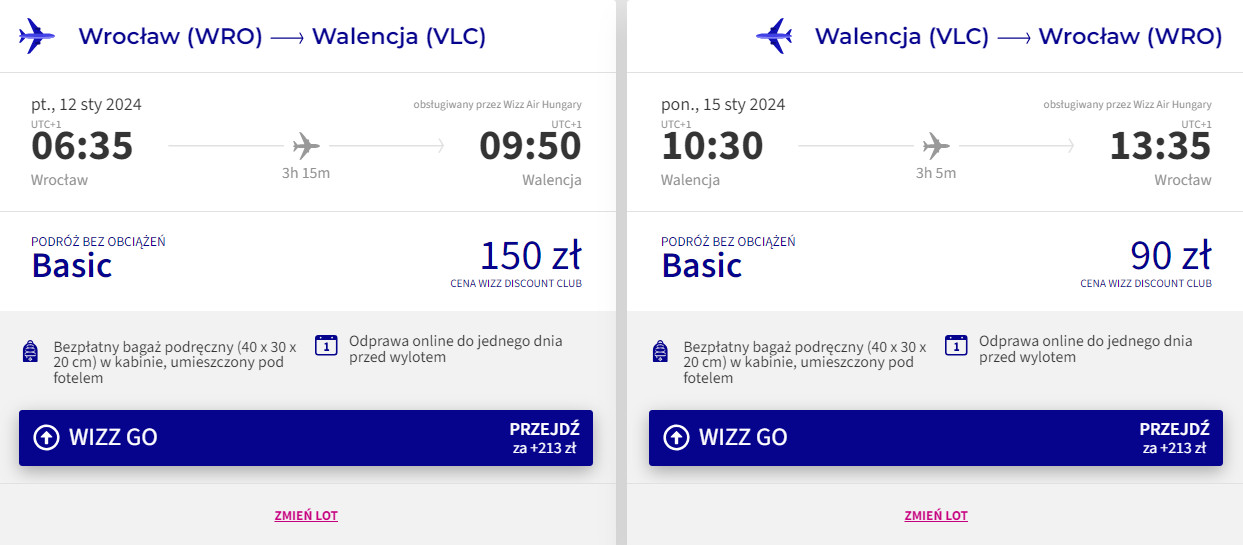Tap ZMIEŃ LOT under the Walencja–Wrocław flight
Image resolution: width=1243 pixels, height=545 pixels.
(x=936, y=516)
